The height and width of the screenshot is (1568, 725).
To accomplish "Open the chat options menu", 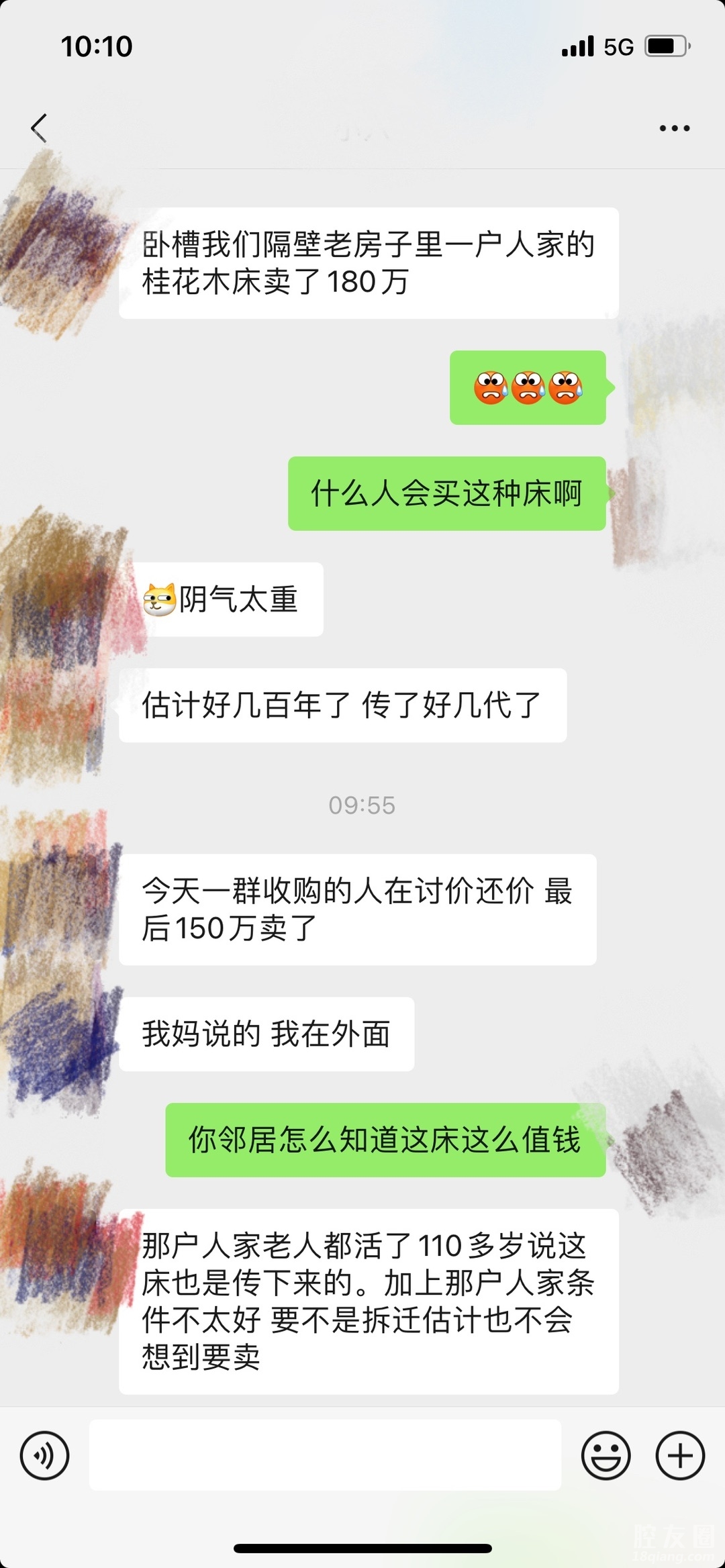I will pos(674,128).
